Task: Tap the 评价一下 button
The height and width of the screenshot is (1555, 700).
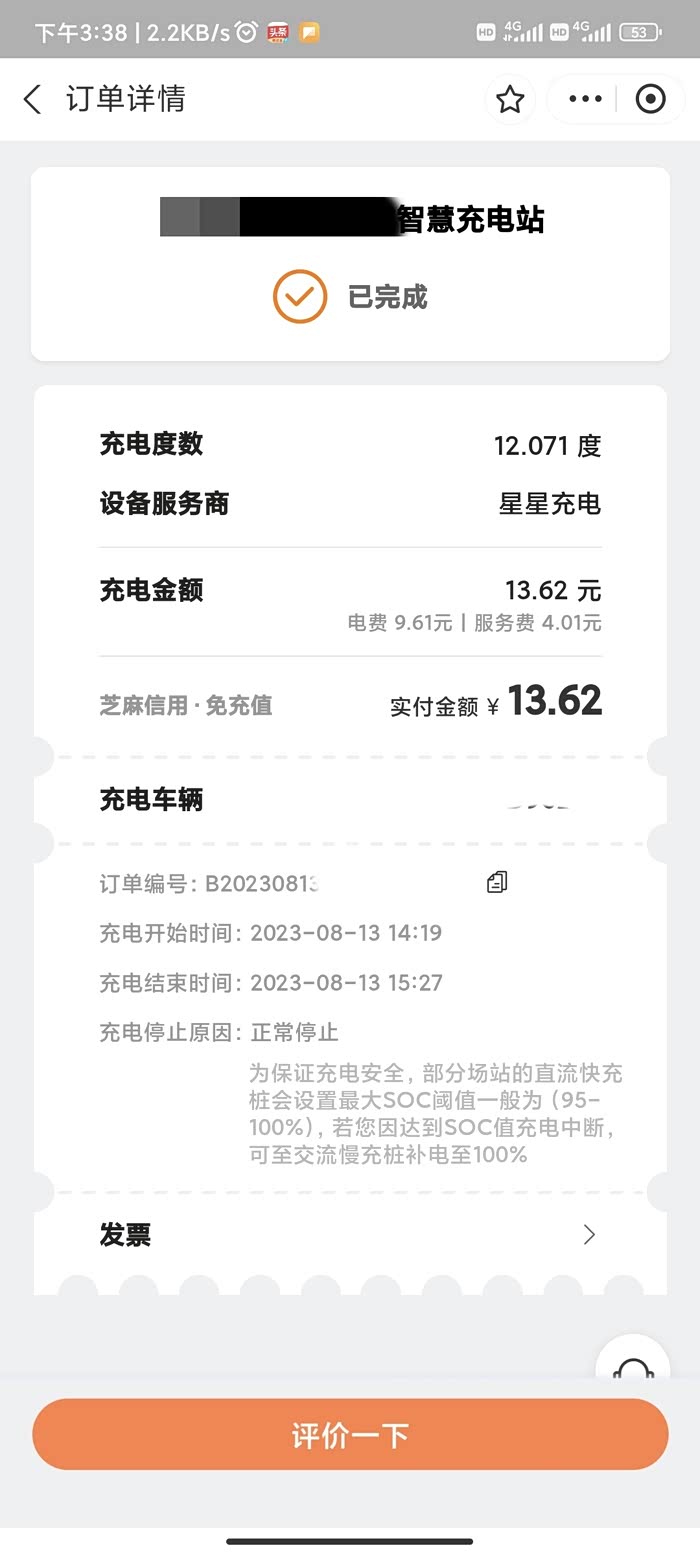Action: 350,1435
